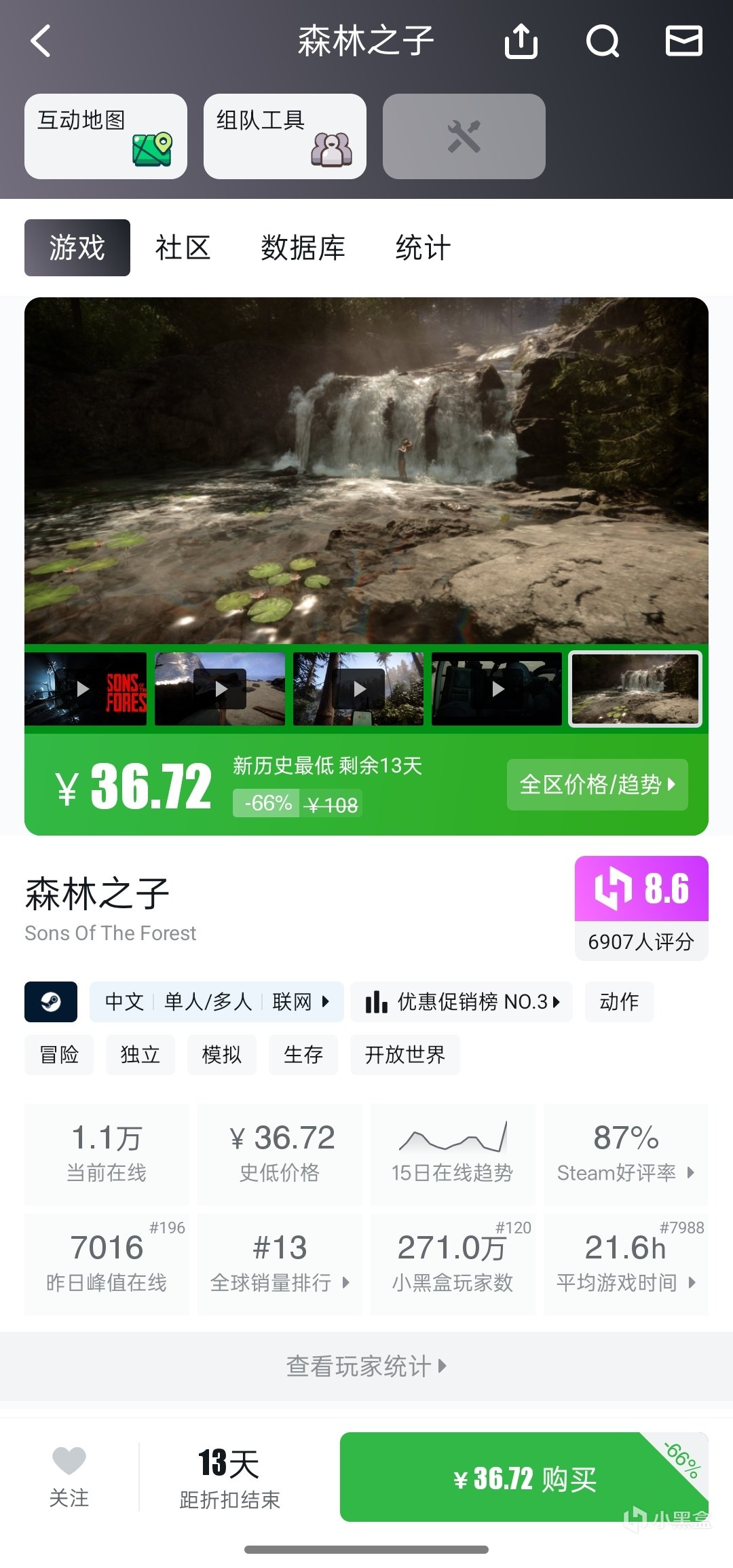Open the 互动地图 tool card
733x1568 pixels.
(x=106, y=136)
